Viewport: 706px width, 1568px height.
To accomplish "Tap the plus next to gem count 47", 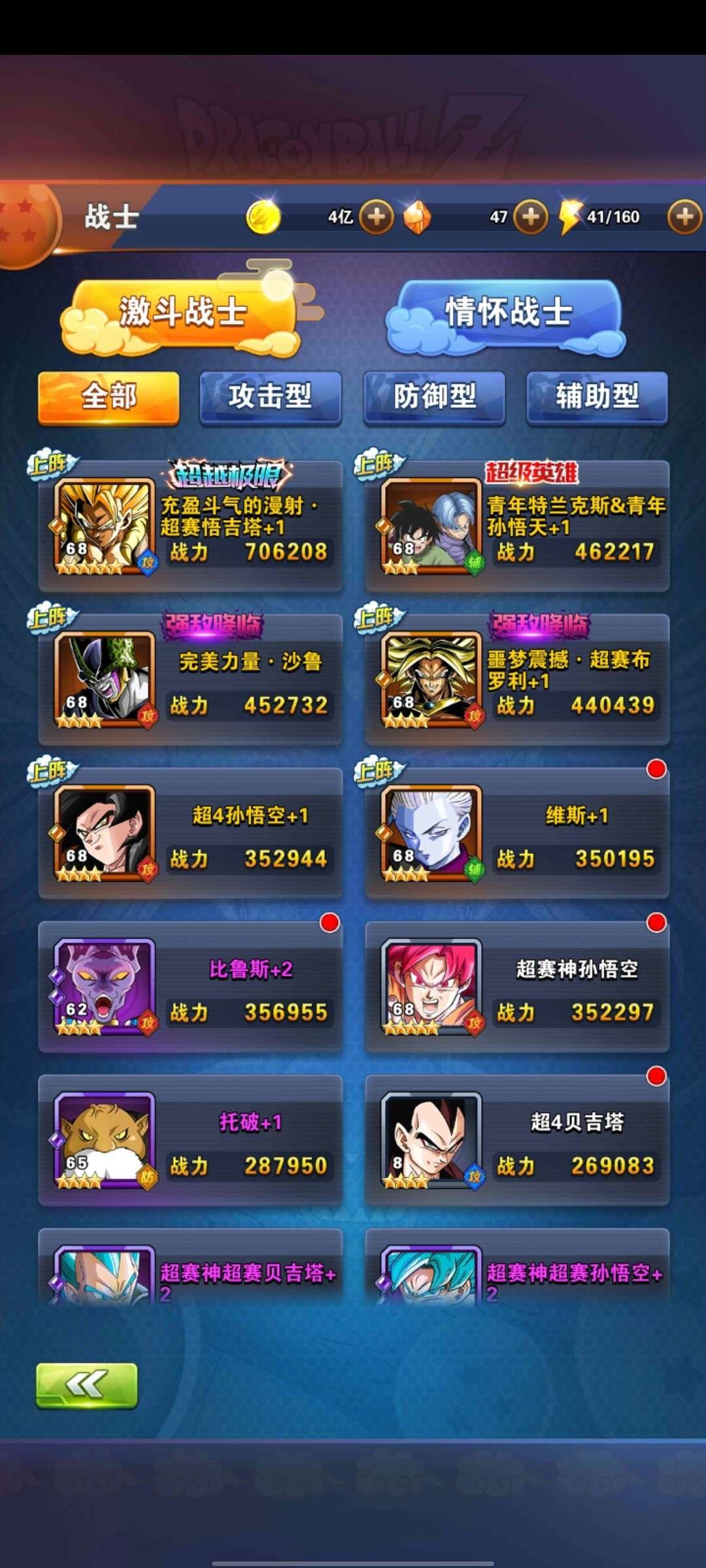I will pos(531,217).
